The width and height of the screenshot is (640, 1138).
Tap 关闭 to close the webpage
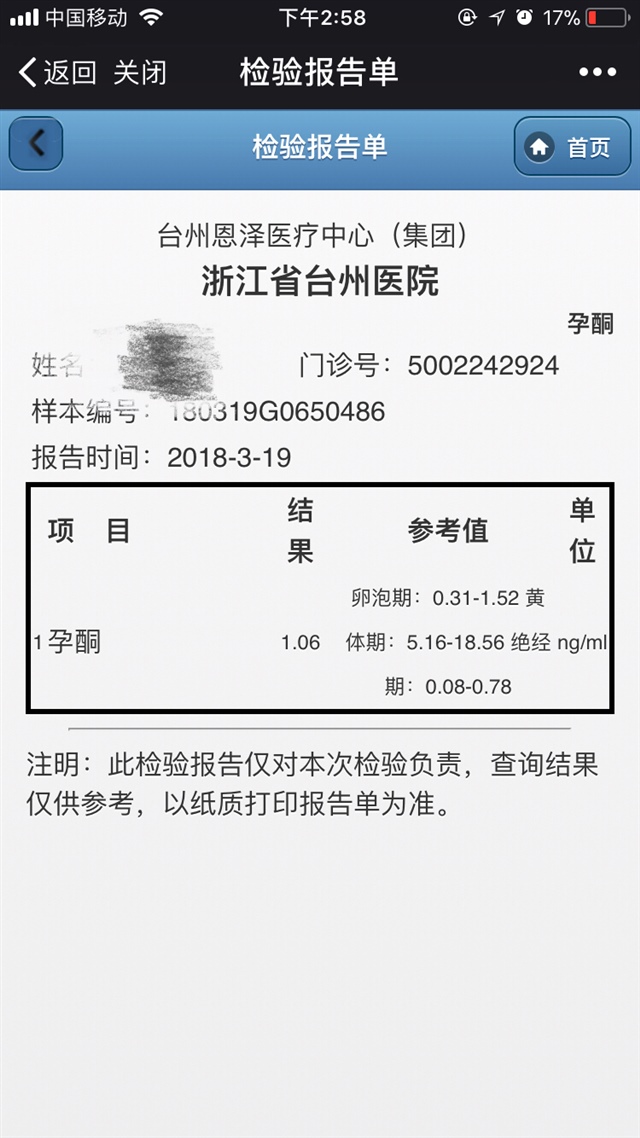click(139, 73)
